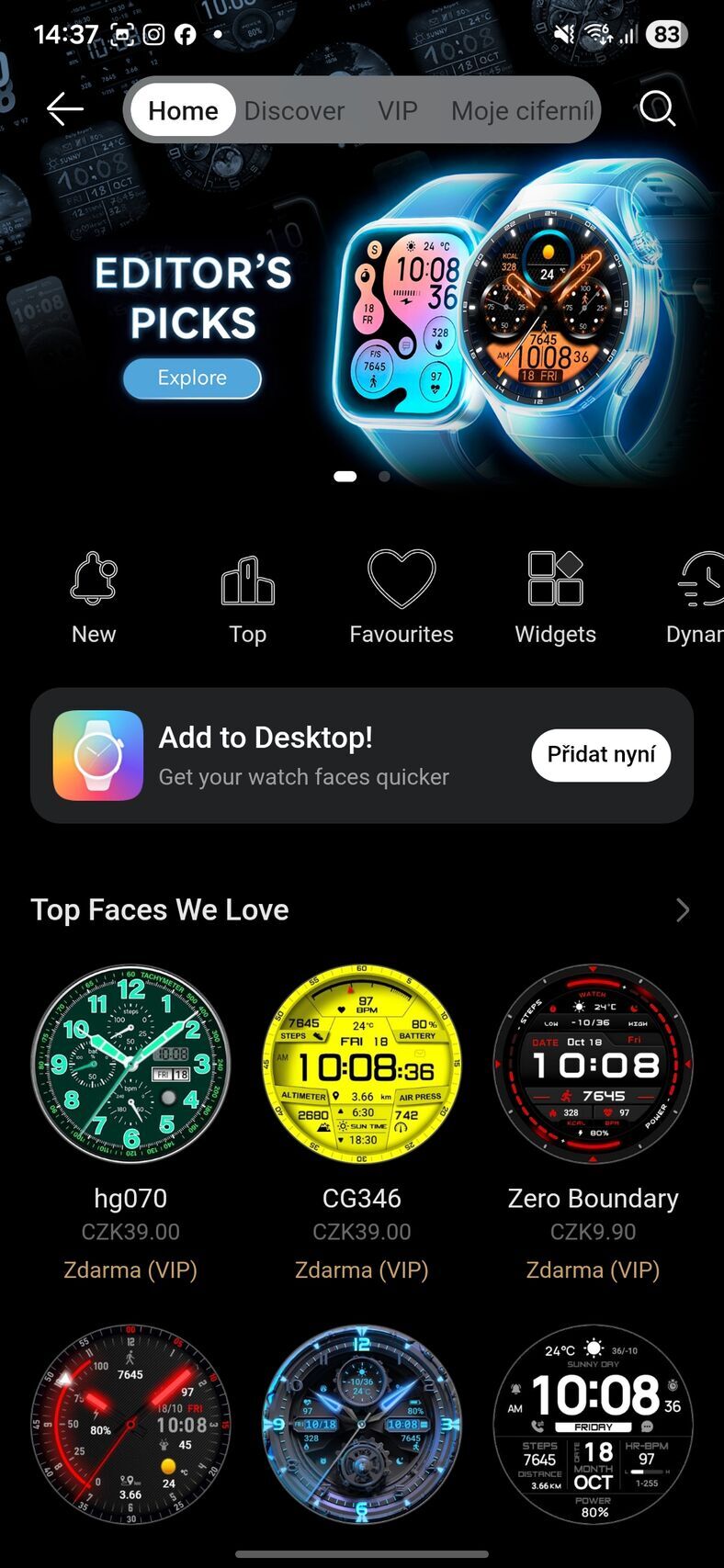724x1568 pixels.
Task: Tap the Add to Desktop watch icon
Action: coord(98,755)
